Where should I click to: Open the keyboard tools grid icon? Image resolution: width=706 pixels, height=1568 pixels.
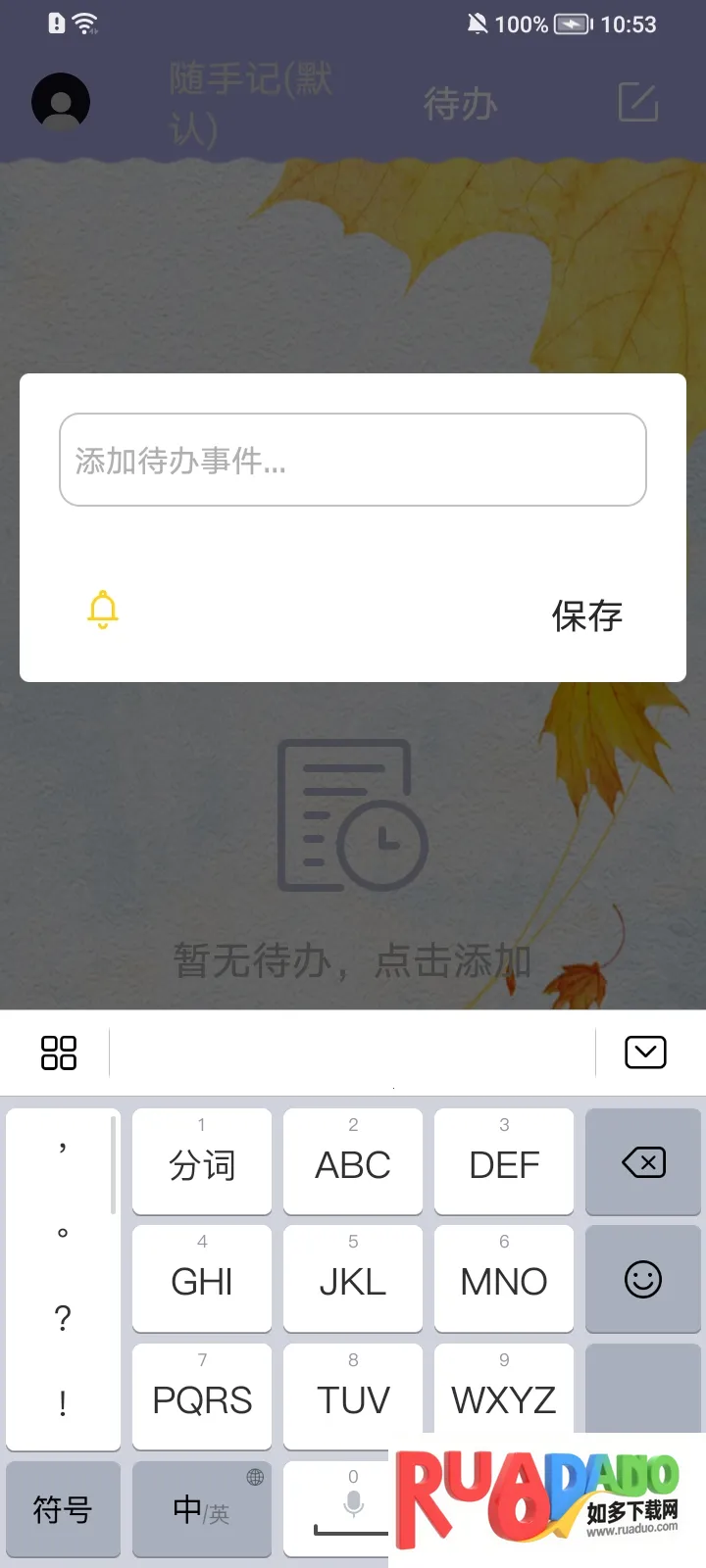[x=59, y=1053]
